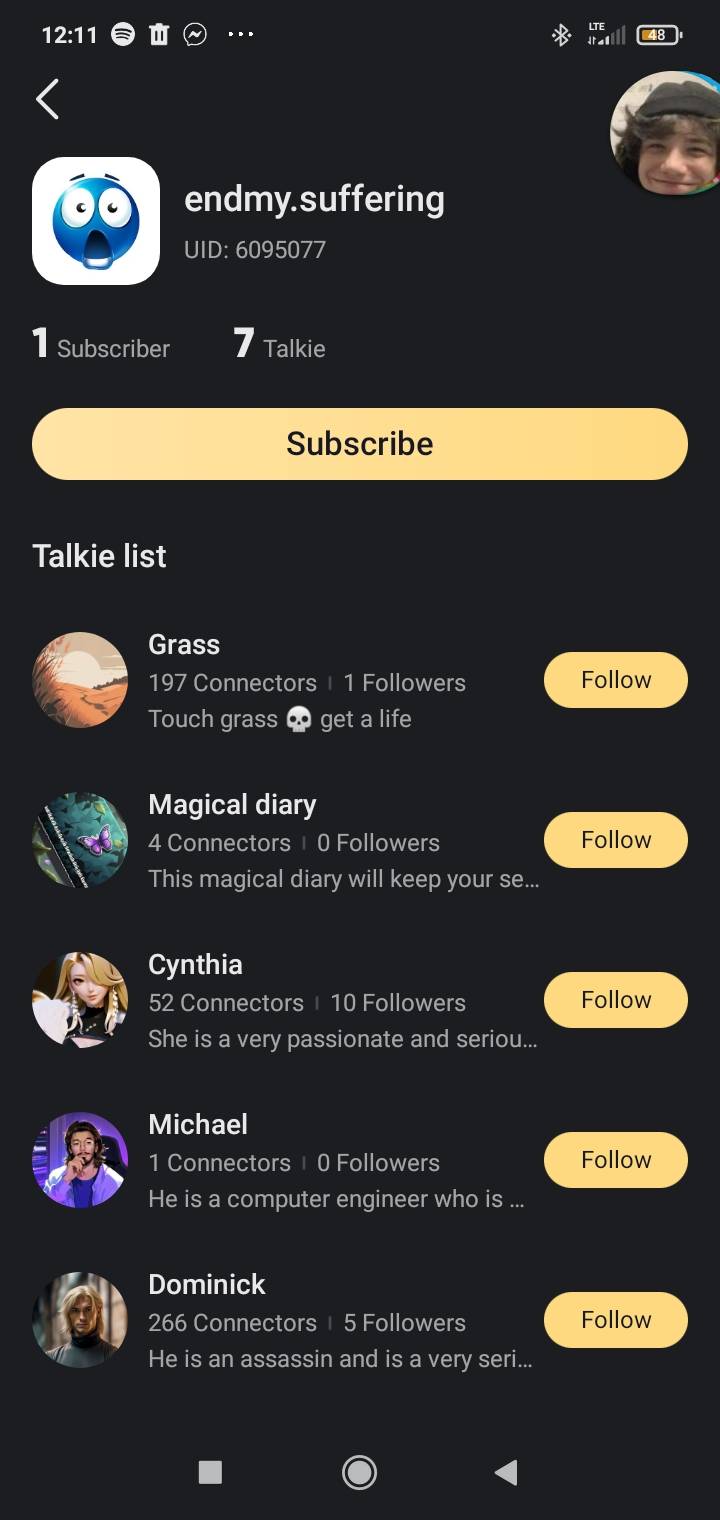Follow the Grass talkie
Viewport: 720px width, 1520px height.
(615, 680)
